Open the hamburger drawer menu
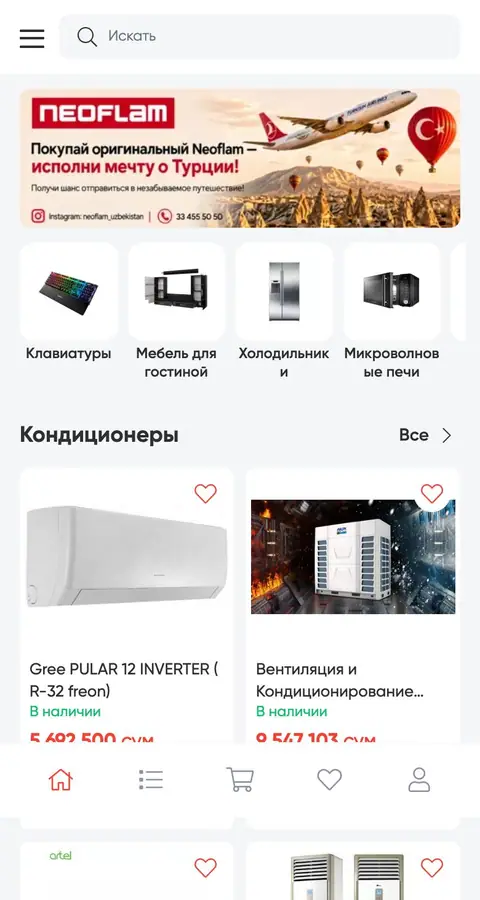 tap(32, 37)
